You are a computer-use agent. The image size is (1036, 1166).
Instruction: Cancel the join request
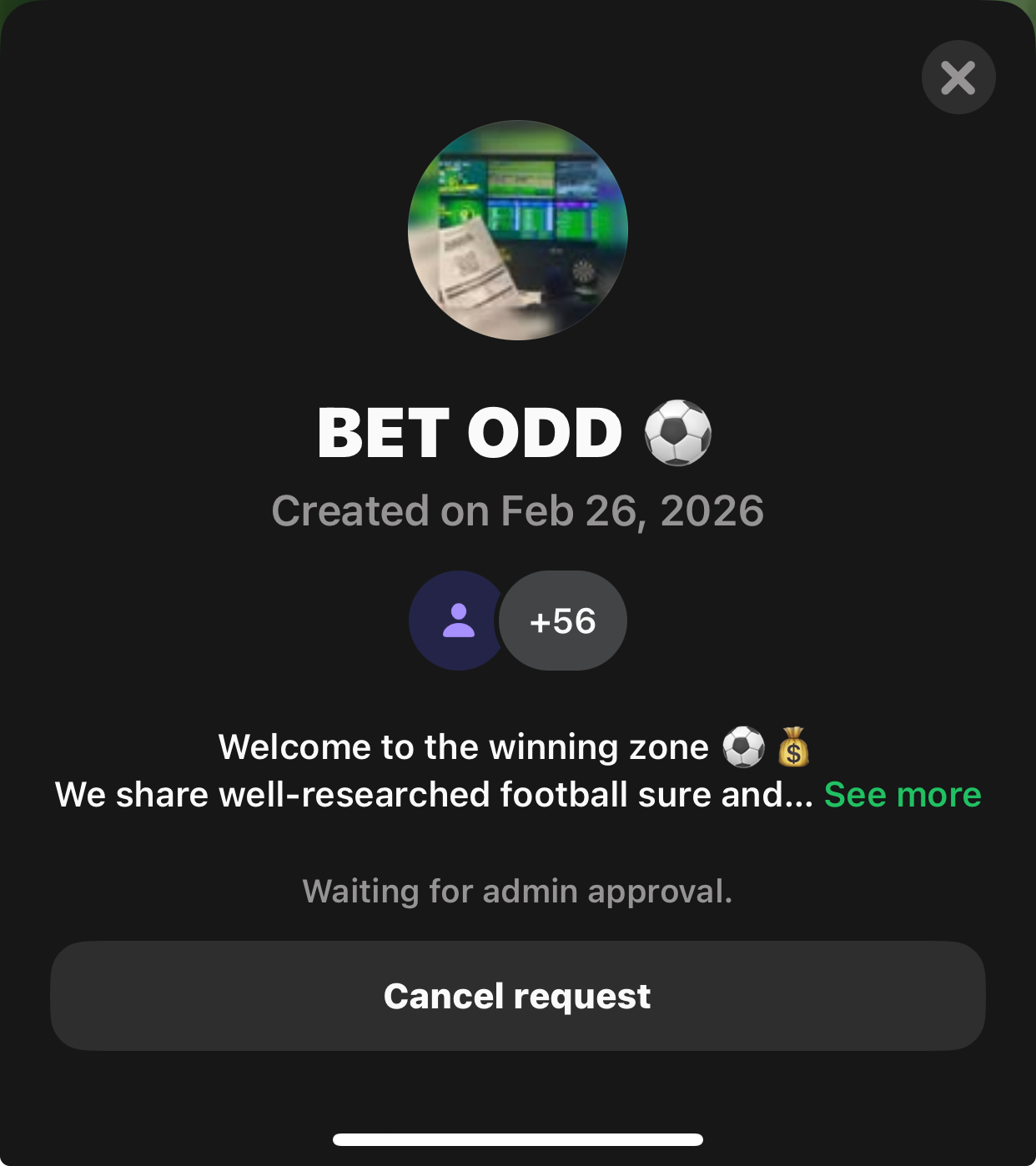pos(517,996)
